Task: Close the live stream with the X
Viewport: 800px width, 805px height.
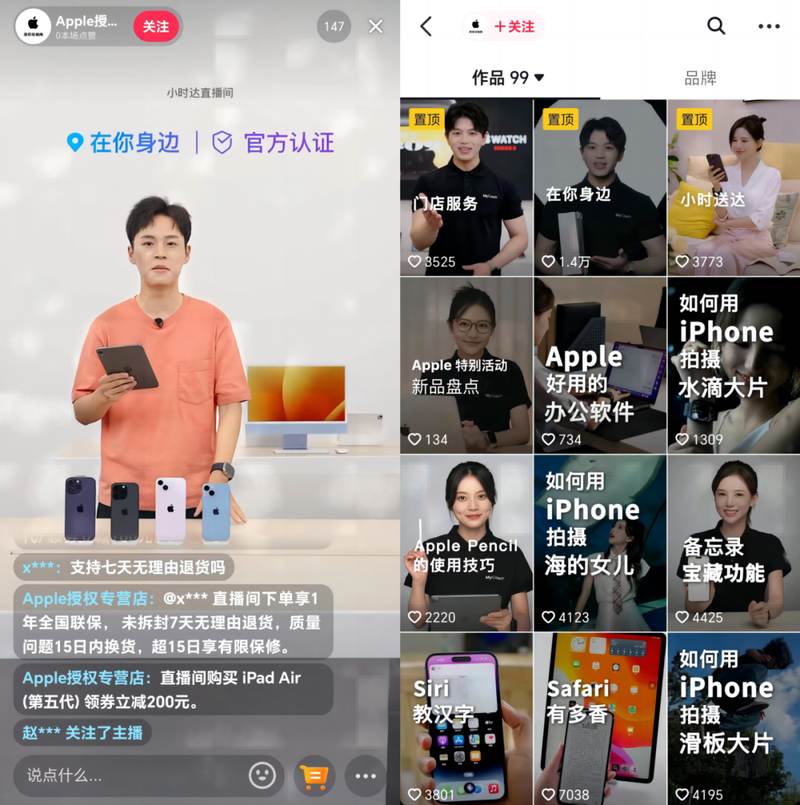Action: click(375, 26)
